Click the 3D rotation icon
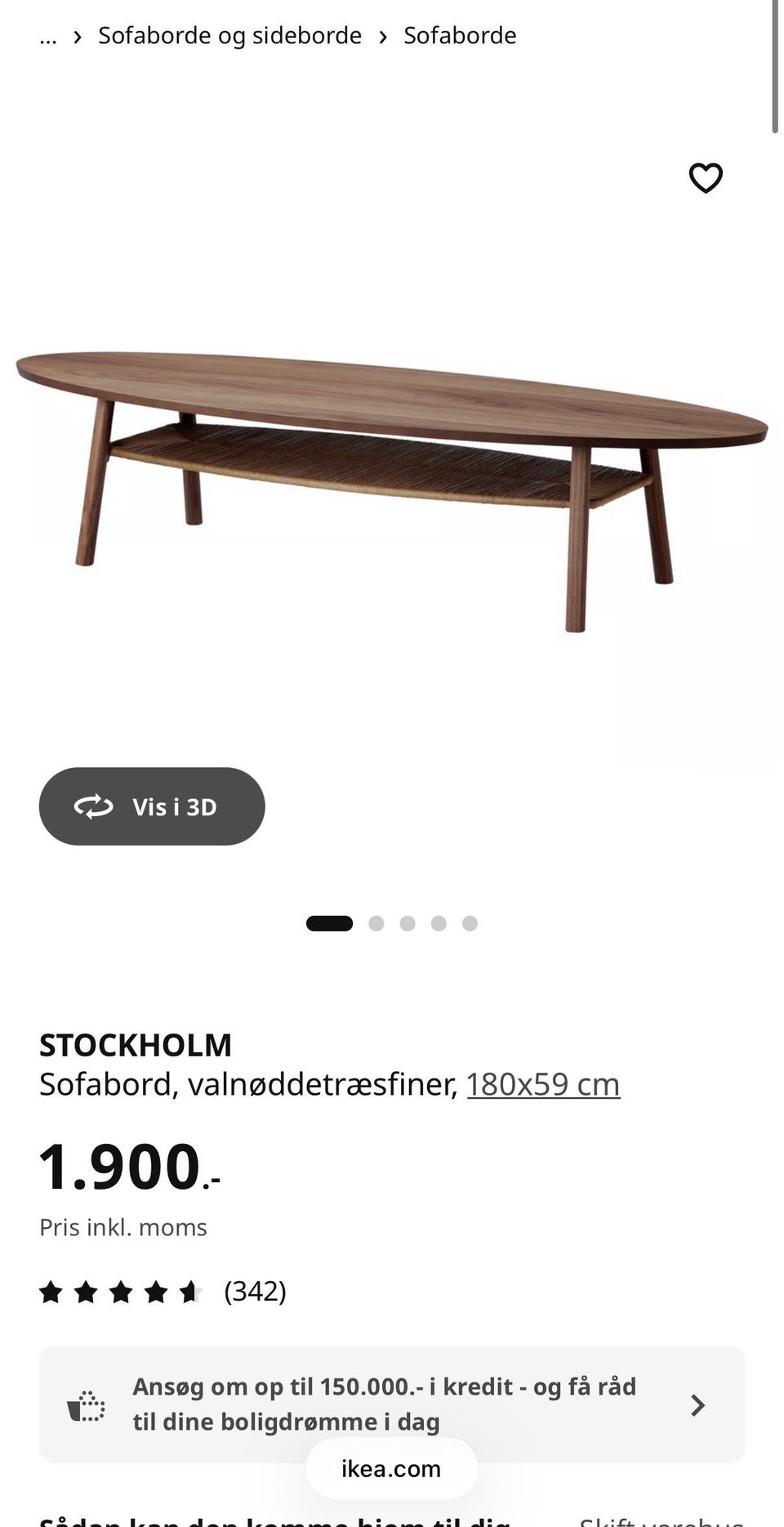 click(94, 806)
